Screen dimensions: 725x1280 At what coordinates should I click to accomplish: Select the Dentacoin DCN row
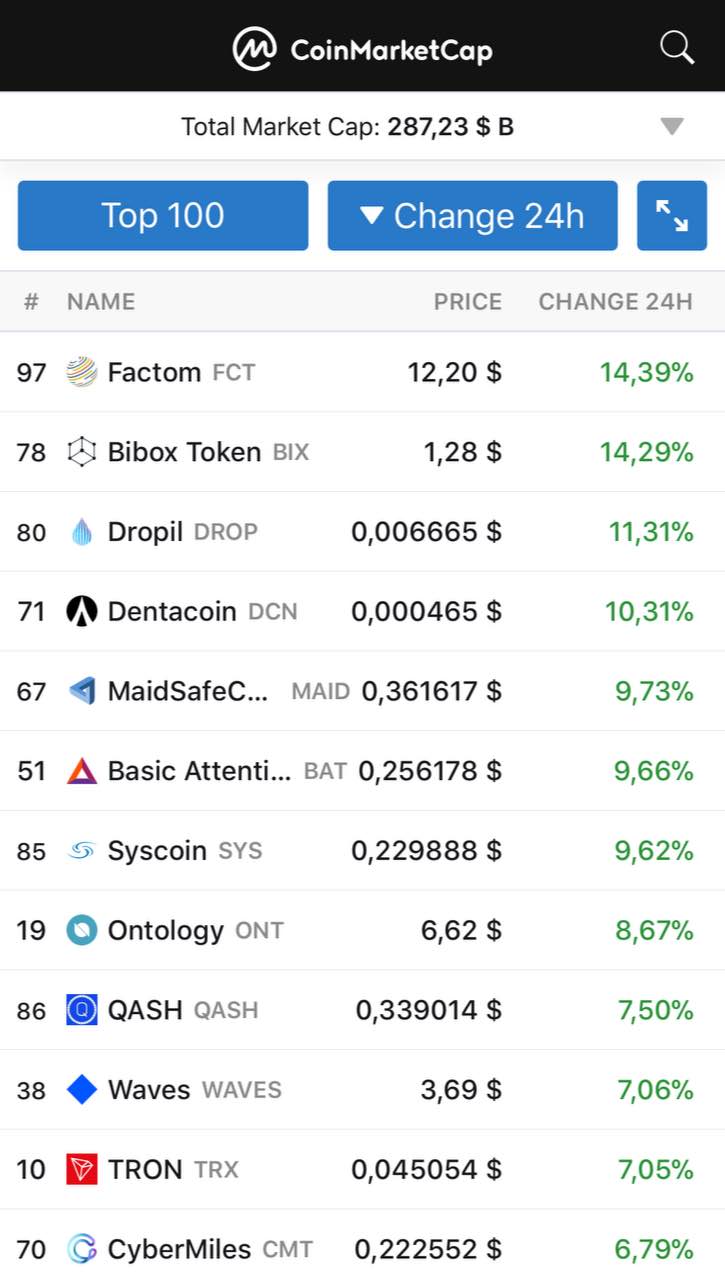362,611
